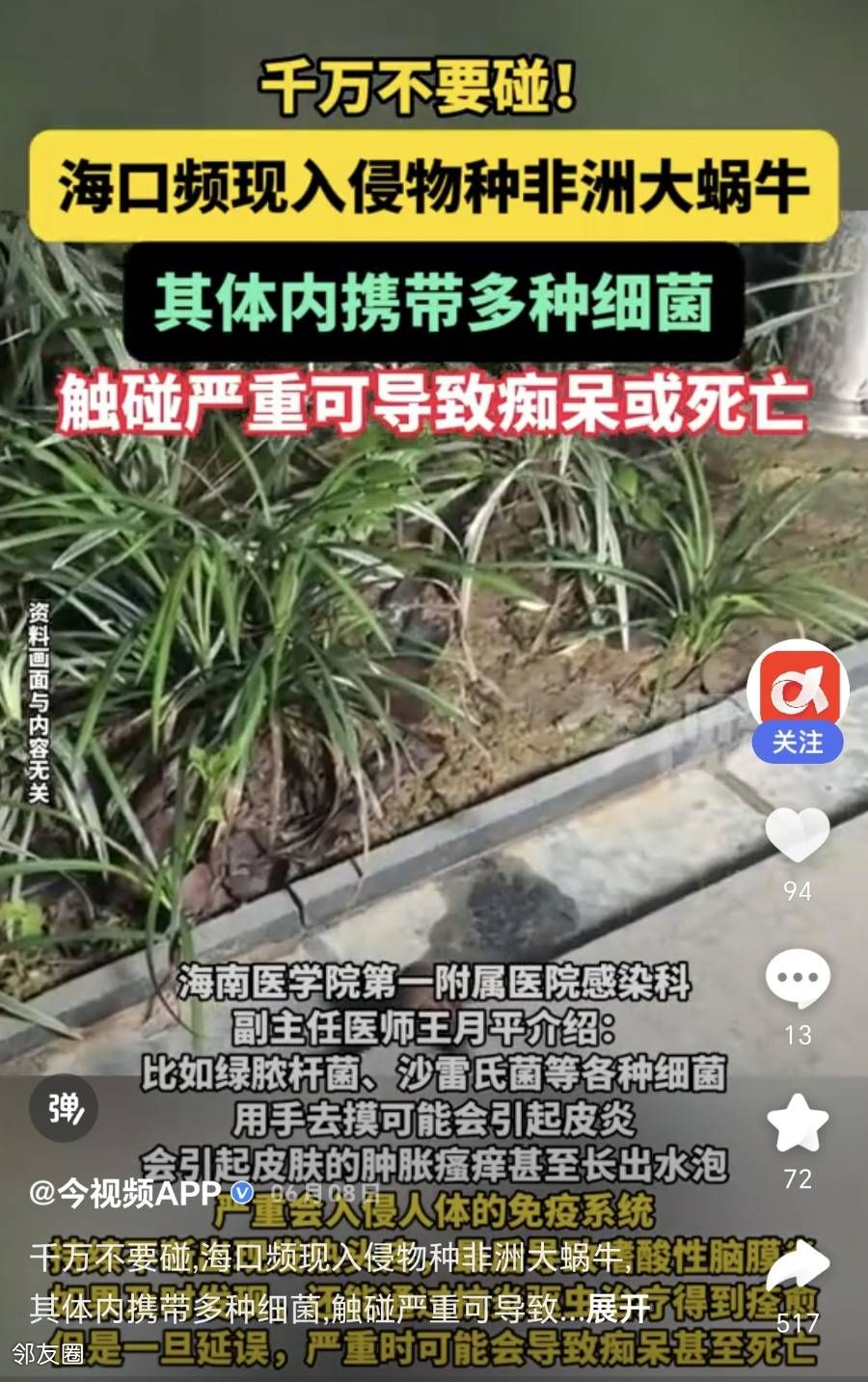Like this video with the heart icon
Viewport: 868px width, 1382px height.
click(x=798, y=834)
